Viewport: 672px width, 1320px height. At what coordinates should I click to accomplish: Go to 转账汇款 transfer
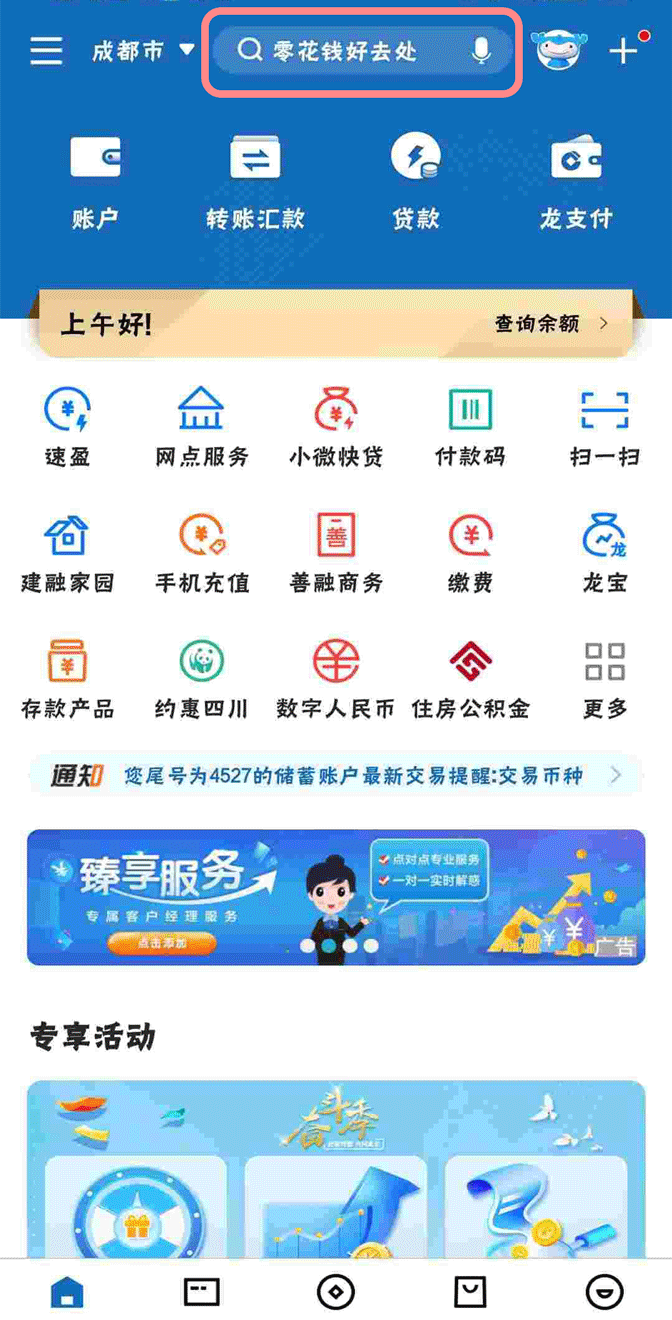[x=255, y=182]
